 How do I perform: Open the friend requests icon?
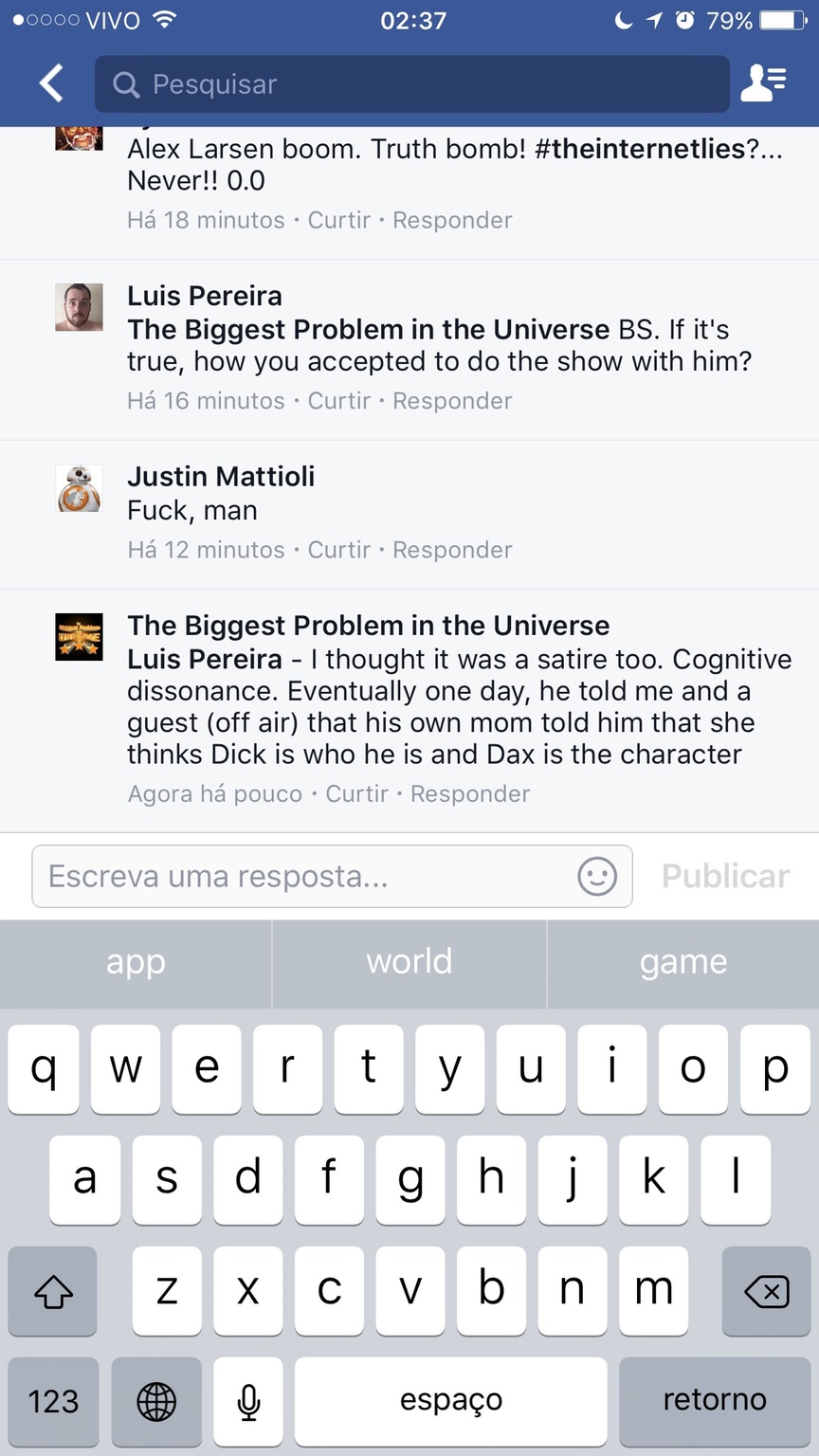pyautogui.click(x=766, y=83)
